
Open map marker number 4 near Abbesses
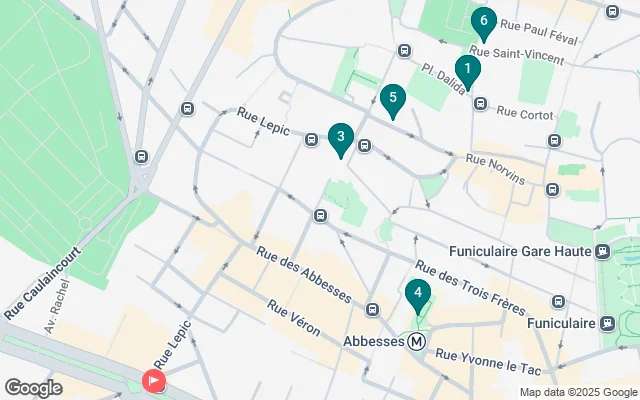(417, 295)
